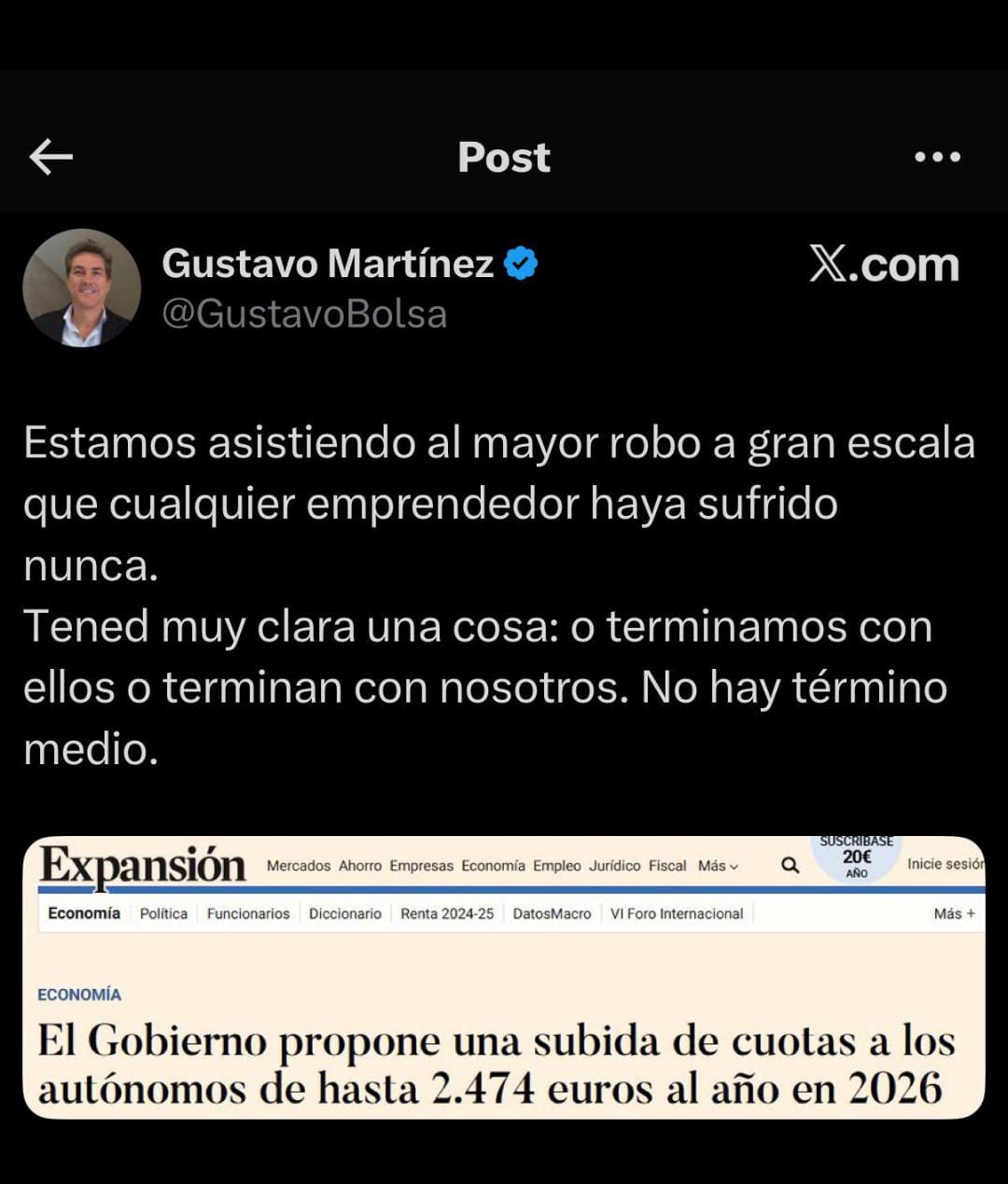Open the post's overflow menu
Screen dimensions: 1008x1184
click(x=937, y=157)
